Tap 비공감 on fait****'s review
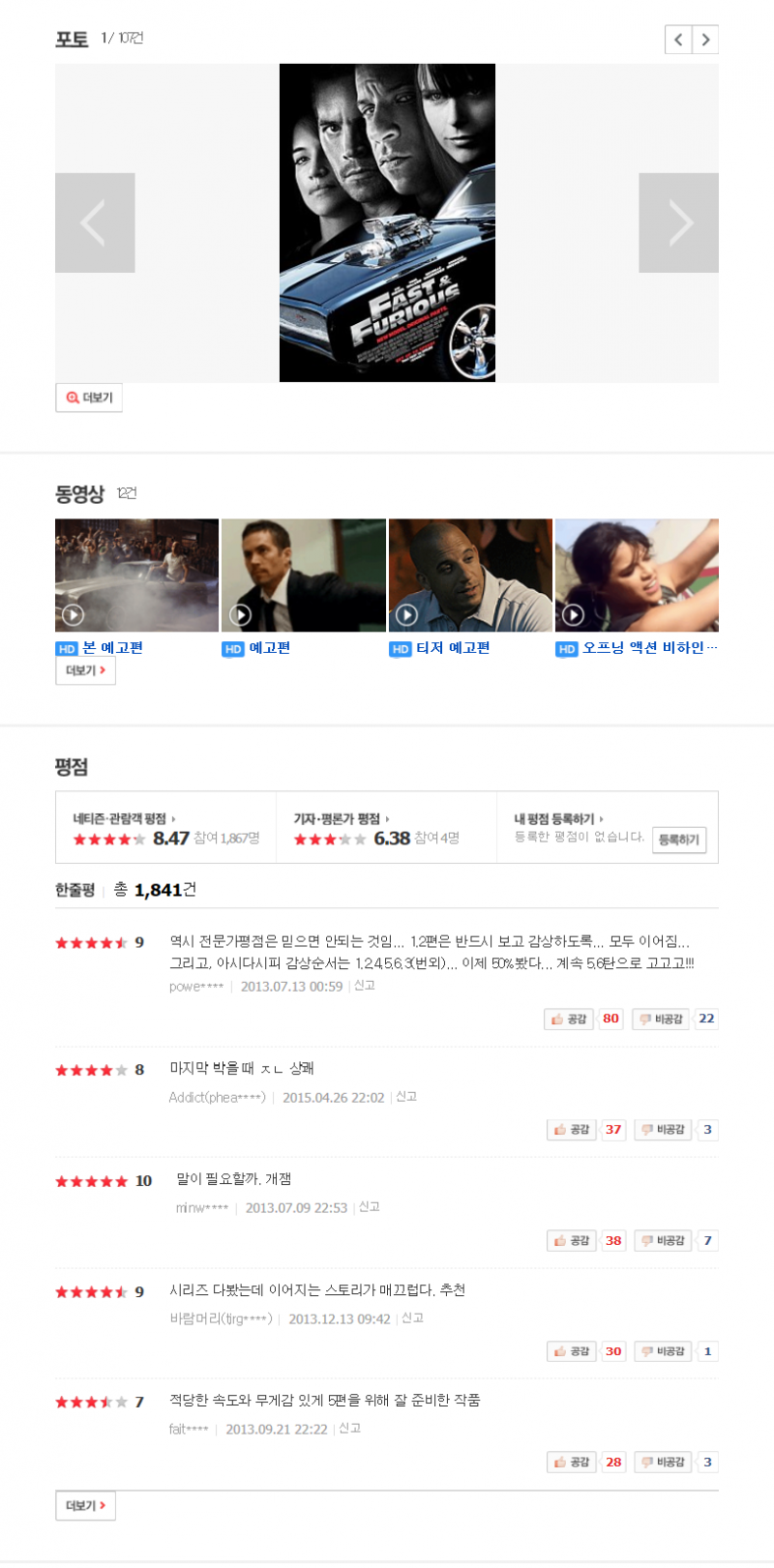Screen dimensions: 774x1568 tap(663, 1462)
